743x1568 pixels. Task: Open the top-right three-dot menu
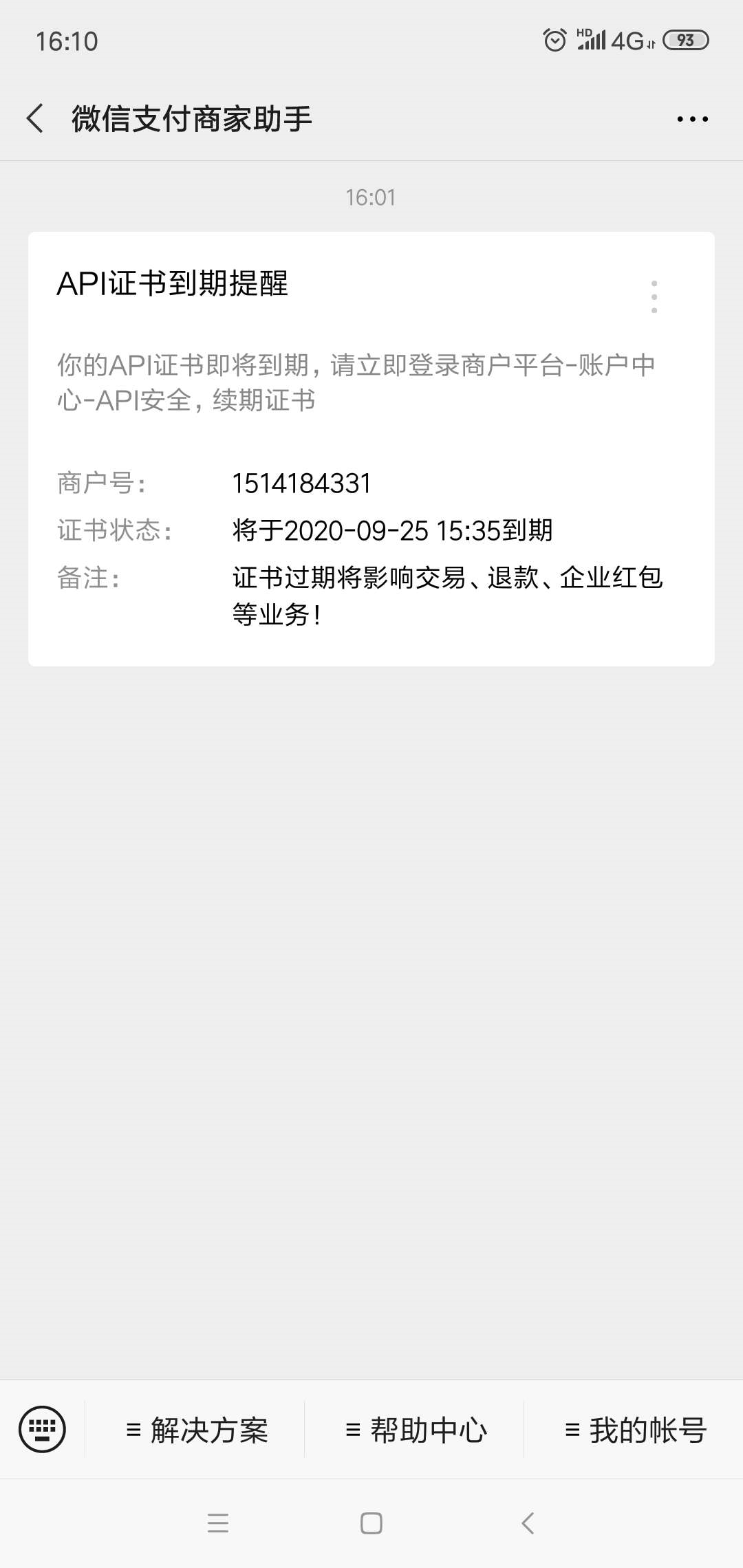coord(692,119)
